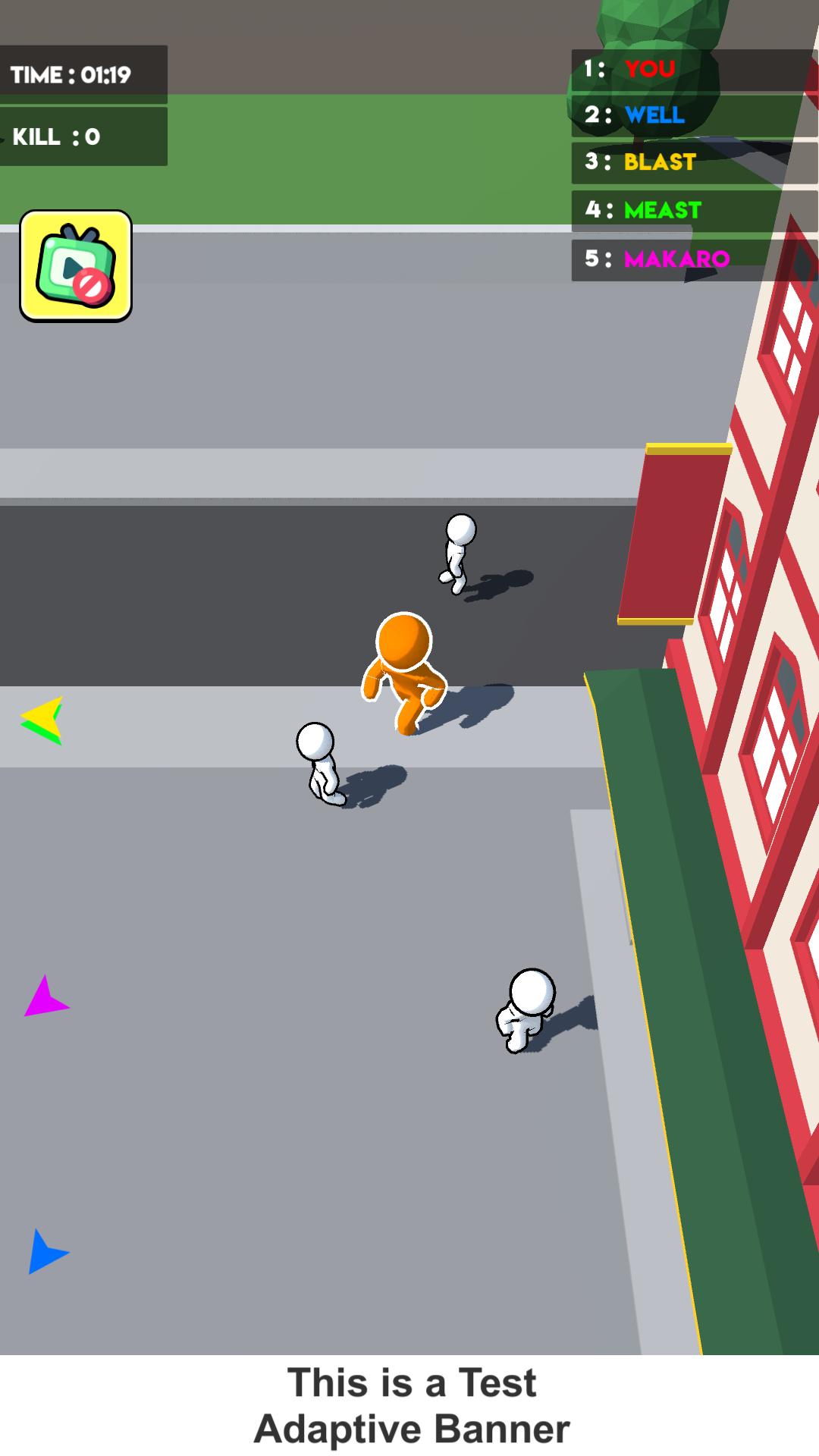Open the test adaptive banner ad

pos(410,1405)
